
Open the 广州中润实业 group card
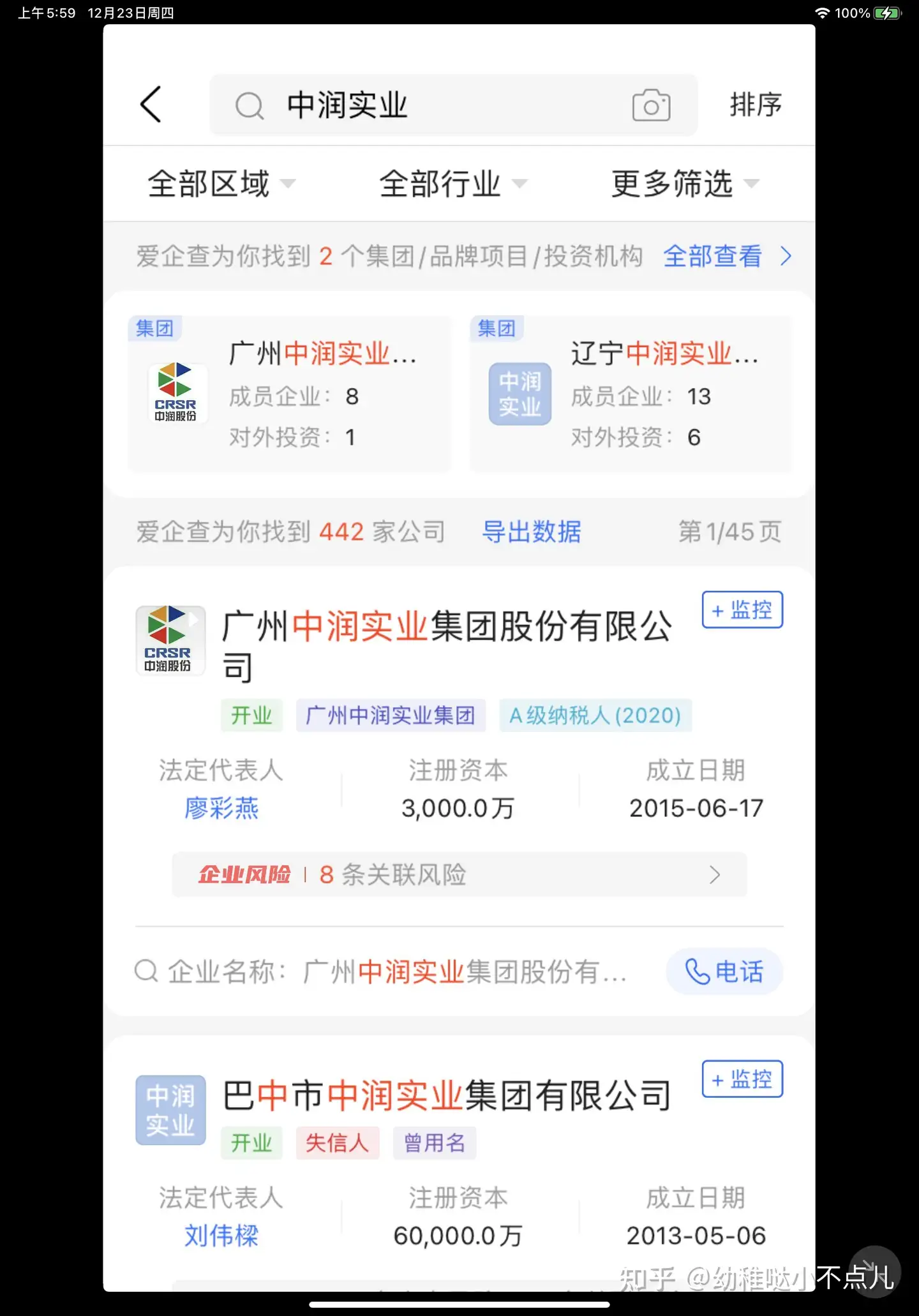290,394
